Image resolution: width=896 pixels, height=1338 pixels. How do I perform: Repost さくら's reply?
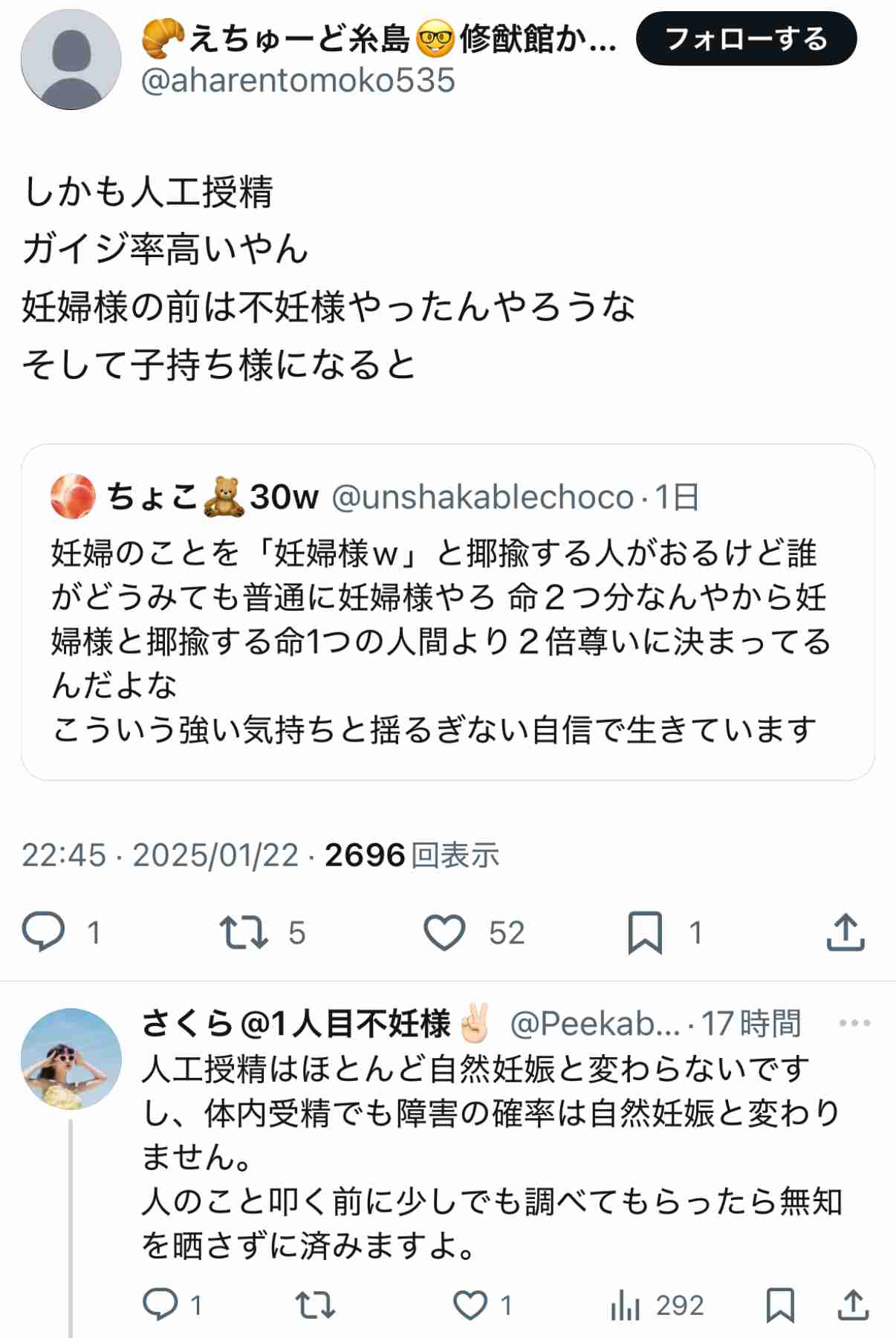coord(315,1305)
